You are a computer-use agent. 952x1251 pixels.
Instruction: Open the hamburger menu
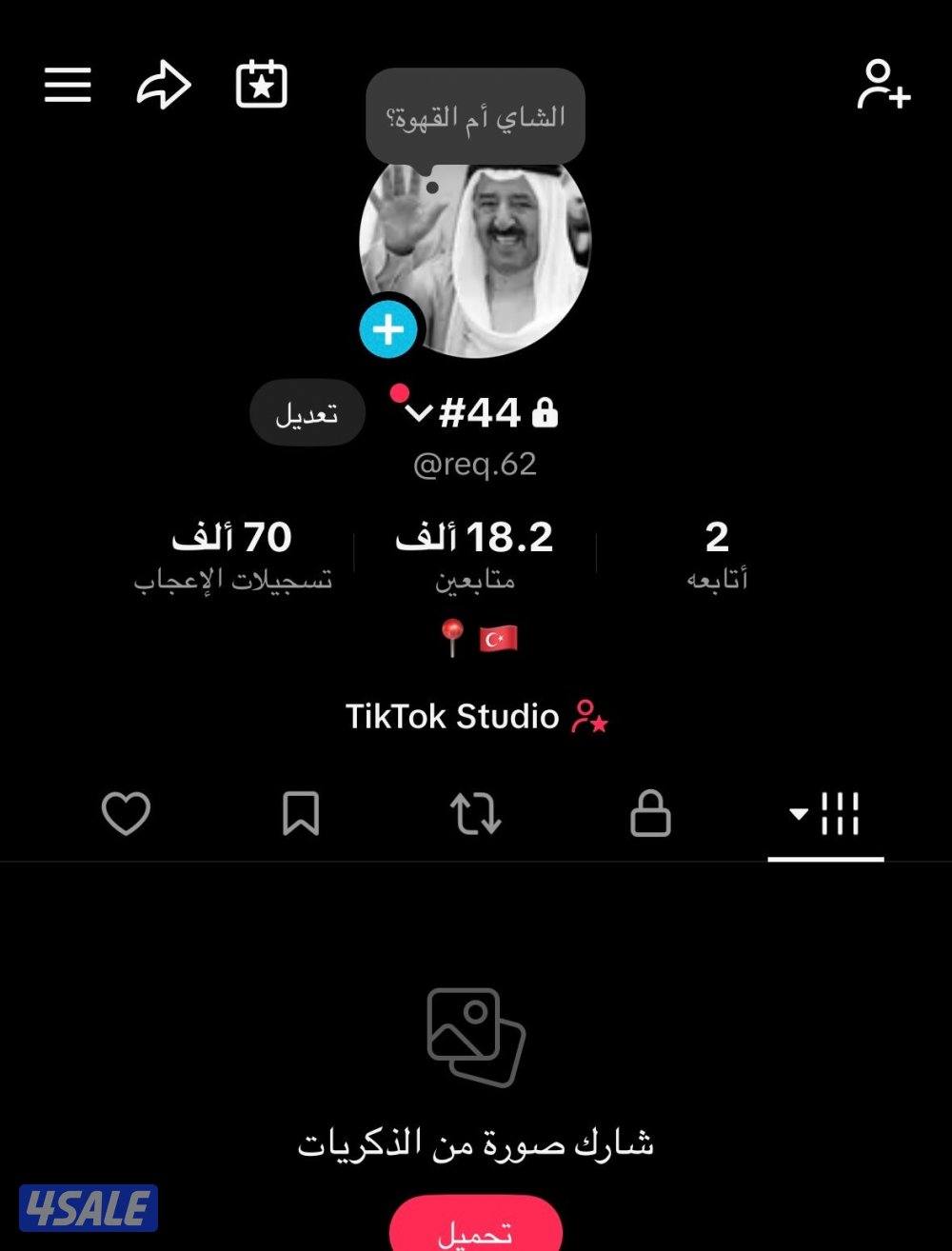coord(68,85)
